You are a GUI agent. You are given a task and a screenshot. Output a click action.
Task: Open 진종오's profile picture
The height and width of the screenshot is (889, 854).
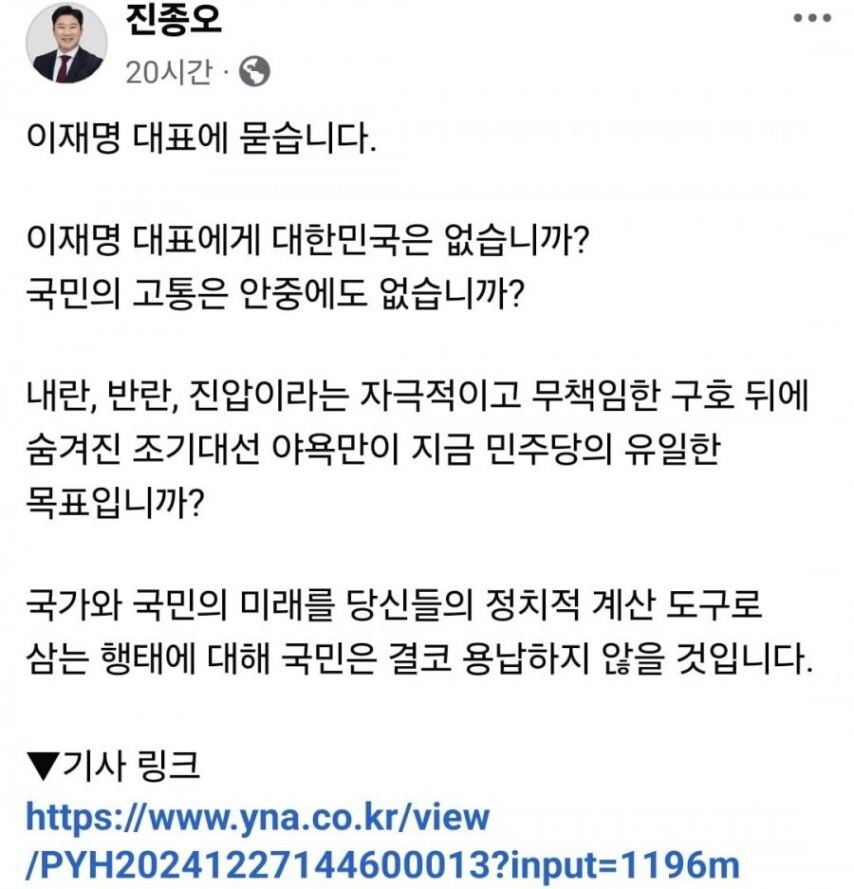[x=66, y=45]
